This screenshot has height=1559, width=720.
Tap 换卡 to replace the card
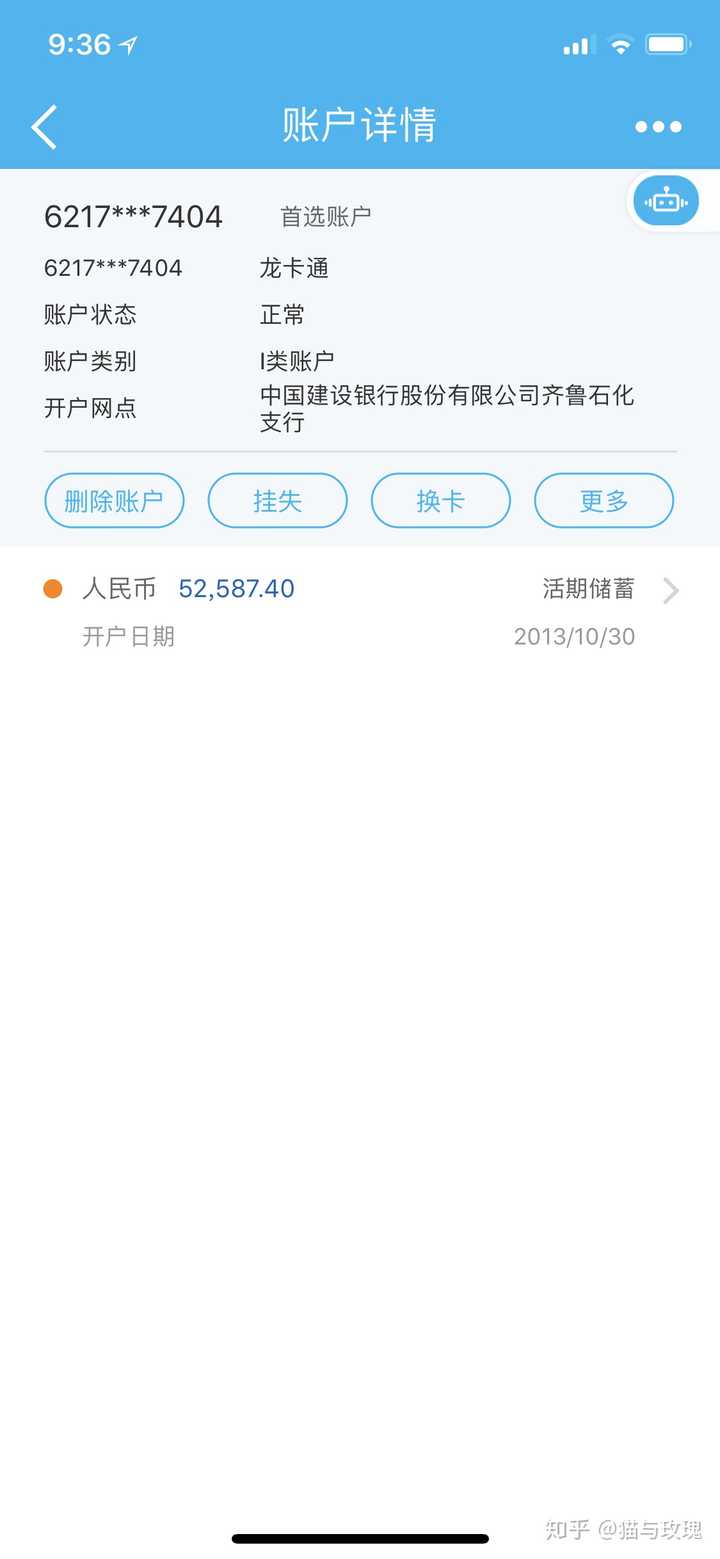pos(441,501)
